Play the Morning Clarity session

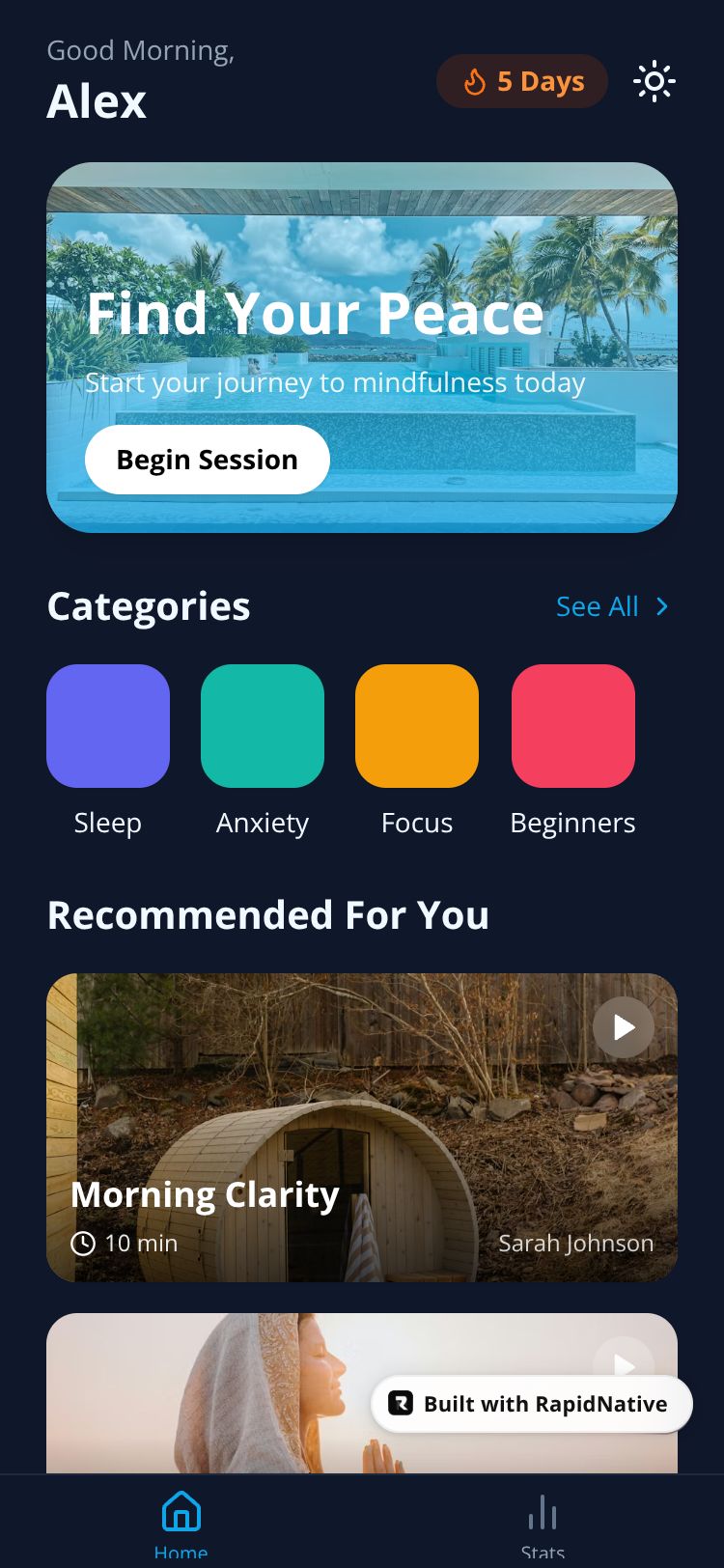click(x=624, y=1027)
